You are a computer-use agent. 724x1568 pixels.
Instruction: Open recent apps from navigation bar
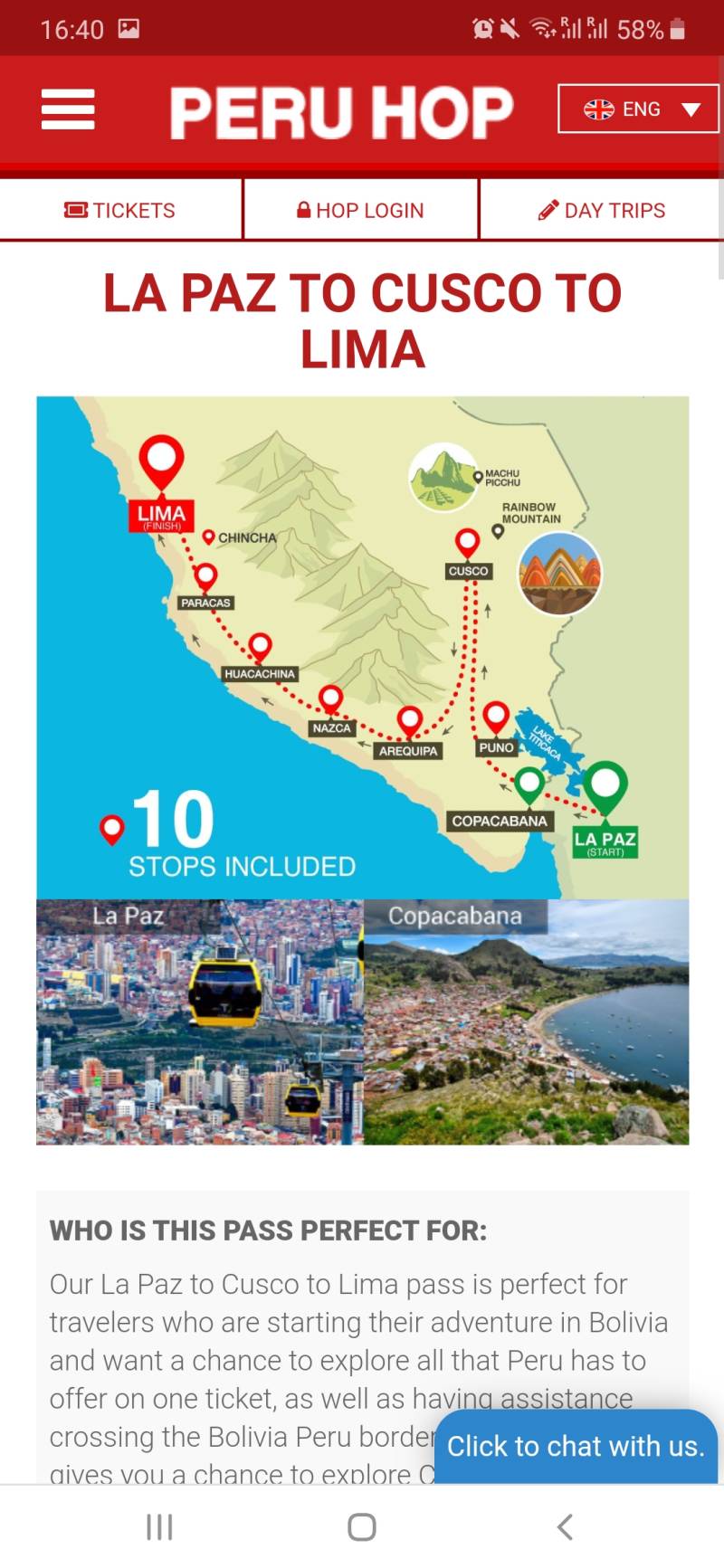coord(159,1527)
